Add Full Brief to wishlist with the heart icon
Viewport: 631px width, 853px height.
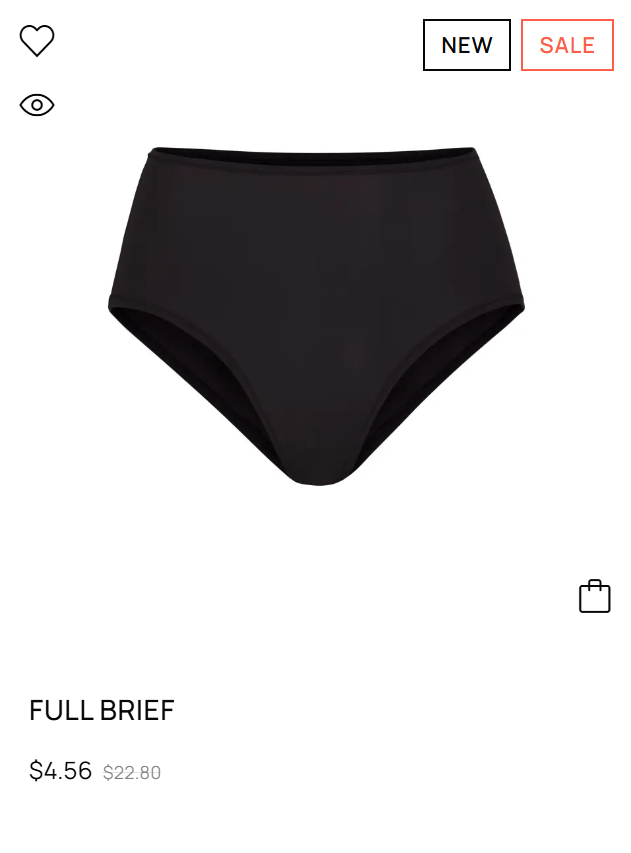[x=37, y=41]
